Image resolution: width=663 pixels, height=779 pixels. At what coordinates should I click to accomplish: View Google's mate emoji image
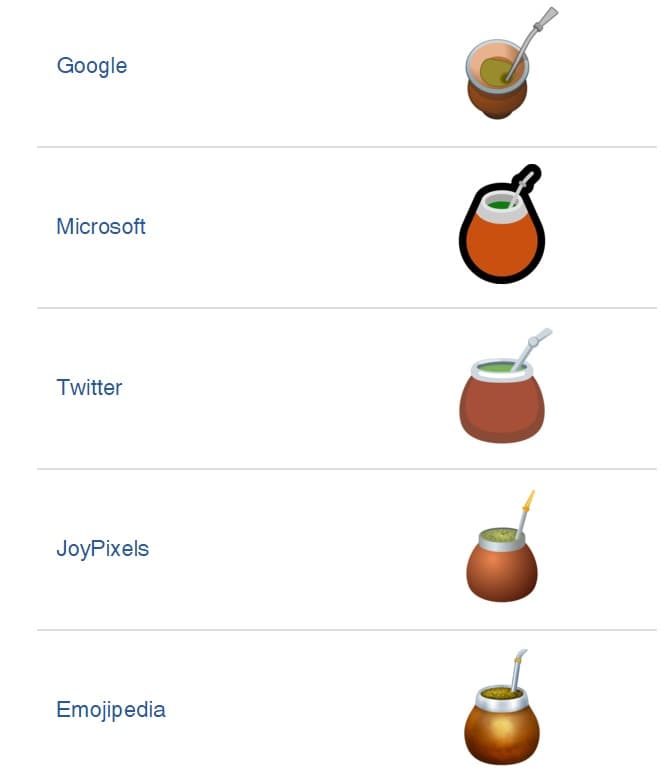pos(502,70)
